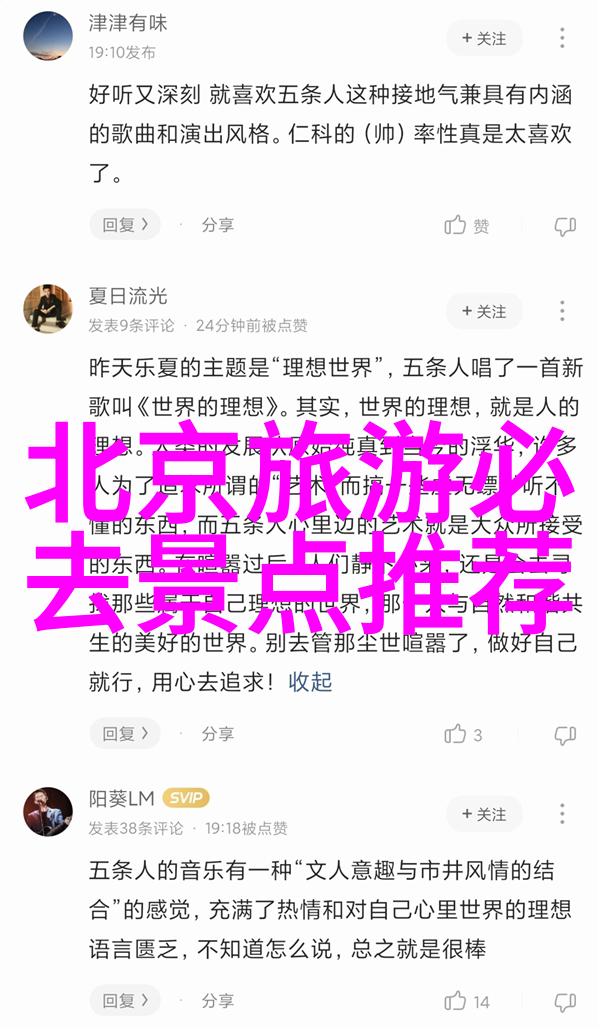This screenshot has width=600, height=1029.
Task: Like 夏日流光's comment with 3 likes
Action: pyautogui.click(x=465, y=734)
